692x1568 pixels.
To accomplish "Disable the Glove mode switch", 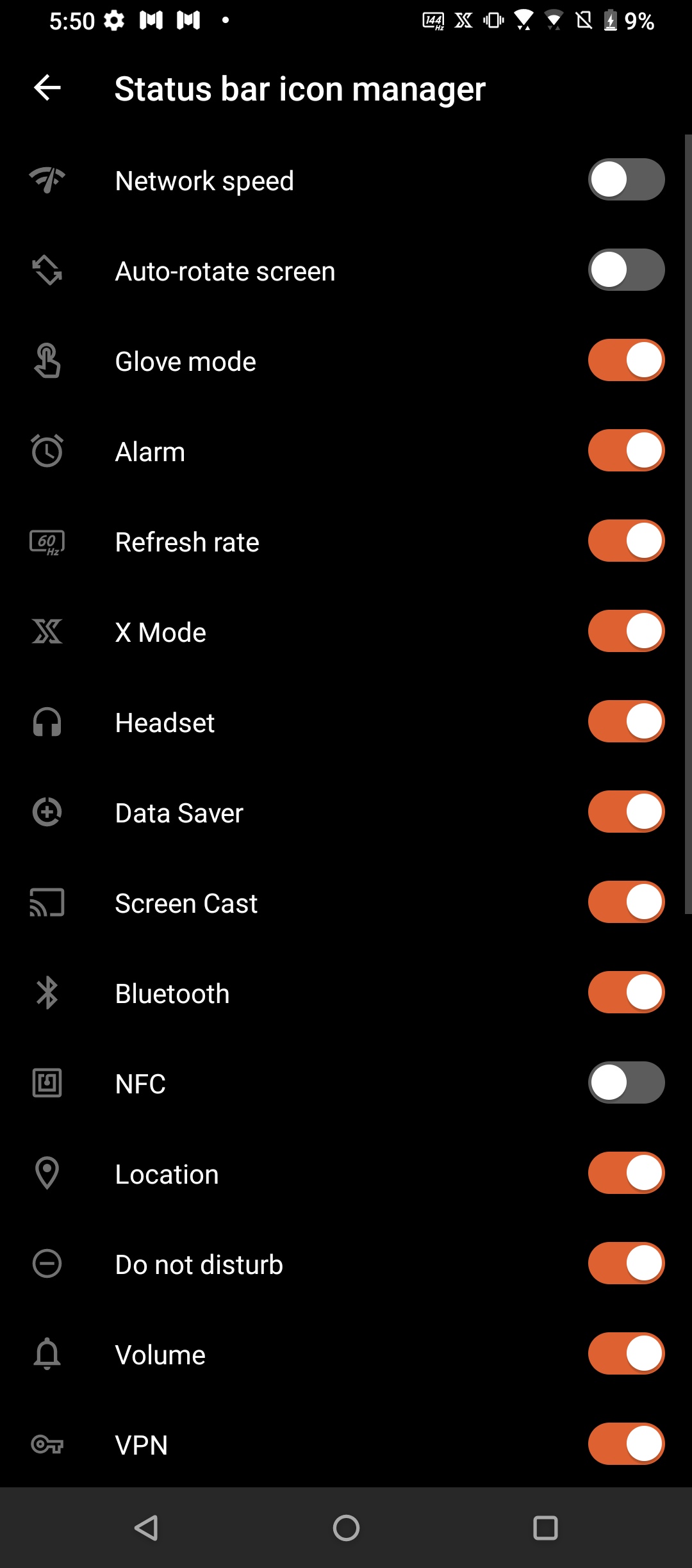I will (626, 360).
